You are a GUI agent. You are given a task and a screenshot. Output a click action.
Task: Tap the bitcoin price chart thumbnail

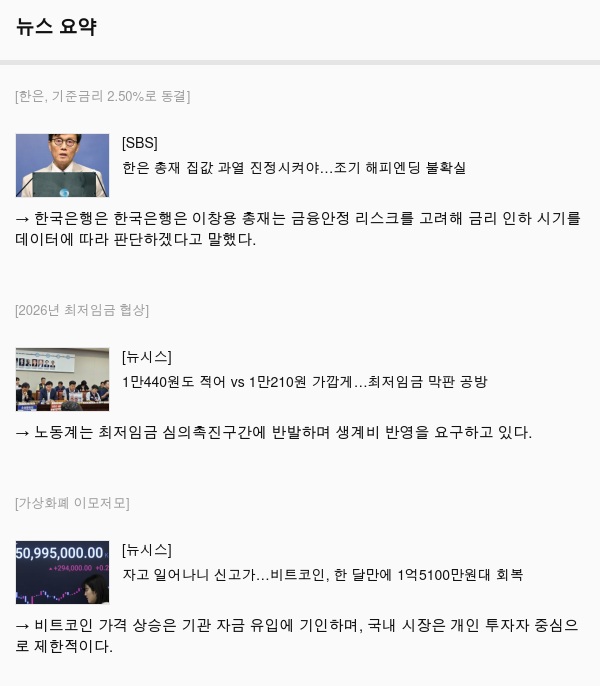(x=62, y=572)
